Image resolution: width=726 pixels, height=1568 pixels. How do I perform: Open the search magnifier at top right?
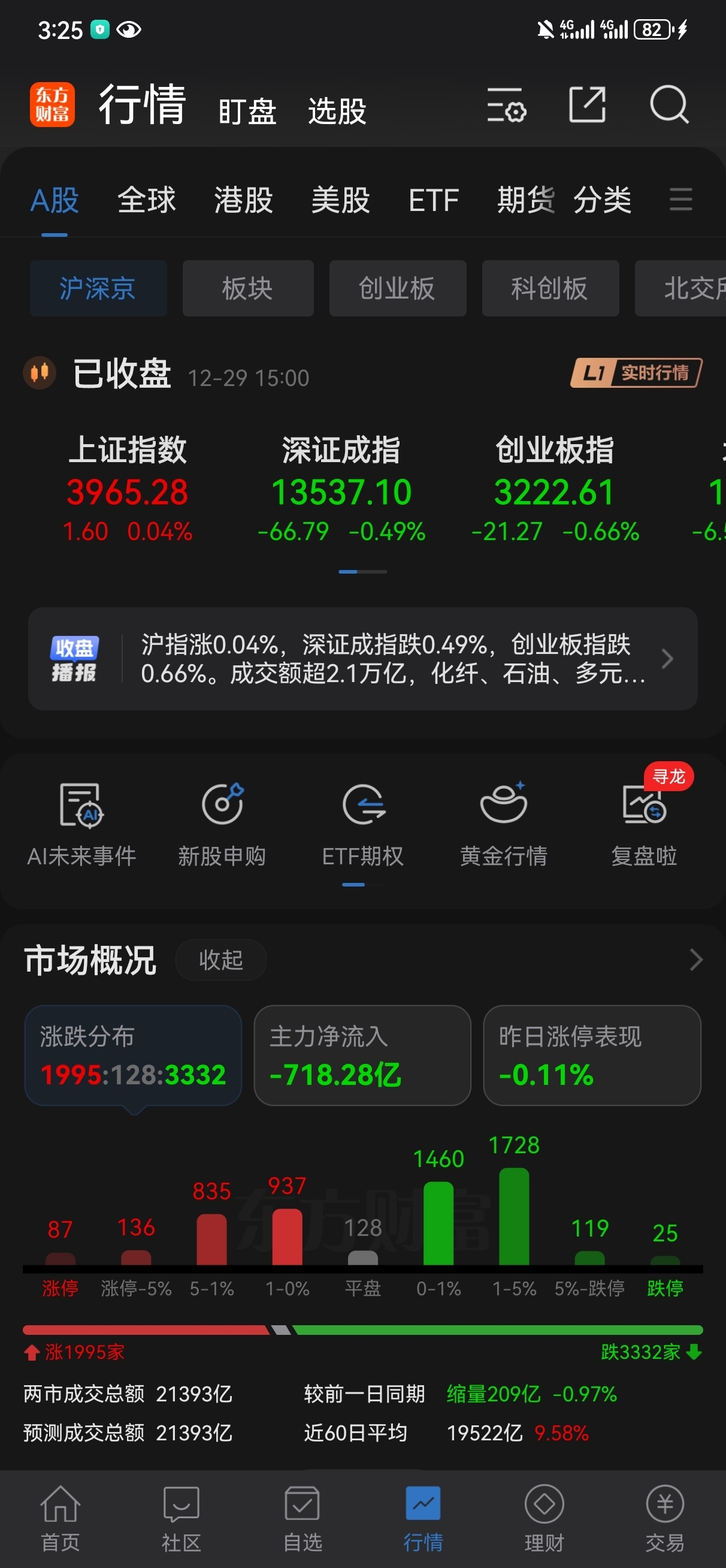[669, 105]
